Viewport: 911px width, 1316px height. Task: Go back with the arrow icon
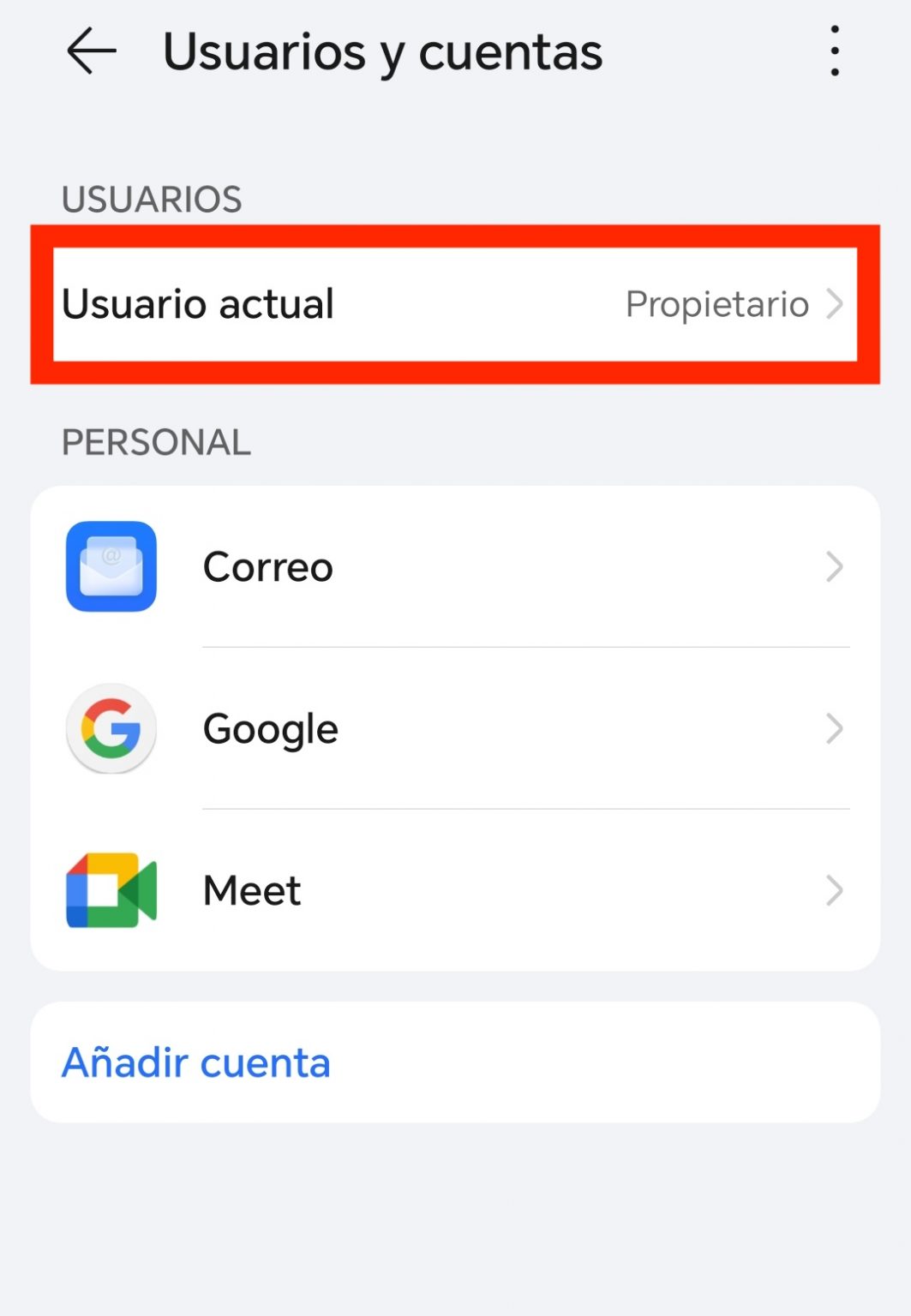click(x=92, y=51)
